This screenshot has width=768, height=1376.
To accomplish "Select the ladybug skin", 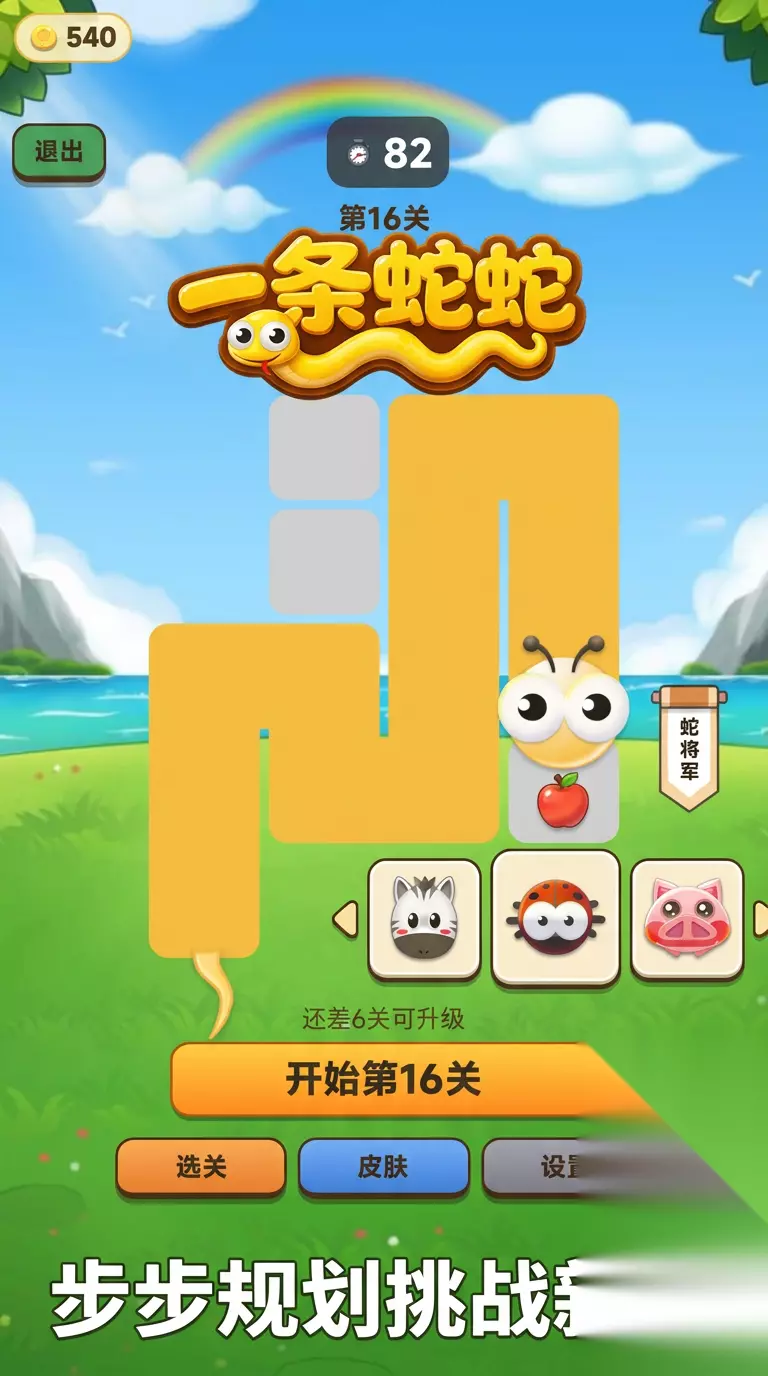I will point(556,917).
